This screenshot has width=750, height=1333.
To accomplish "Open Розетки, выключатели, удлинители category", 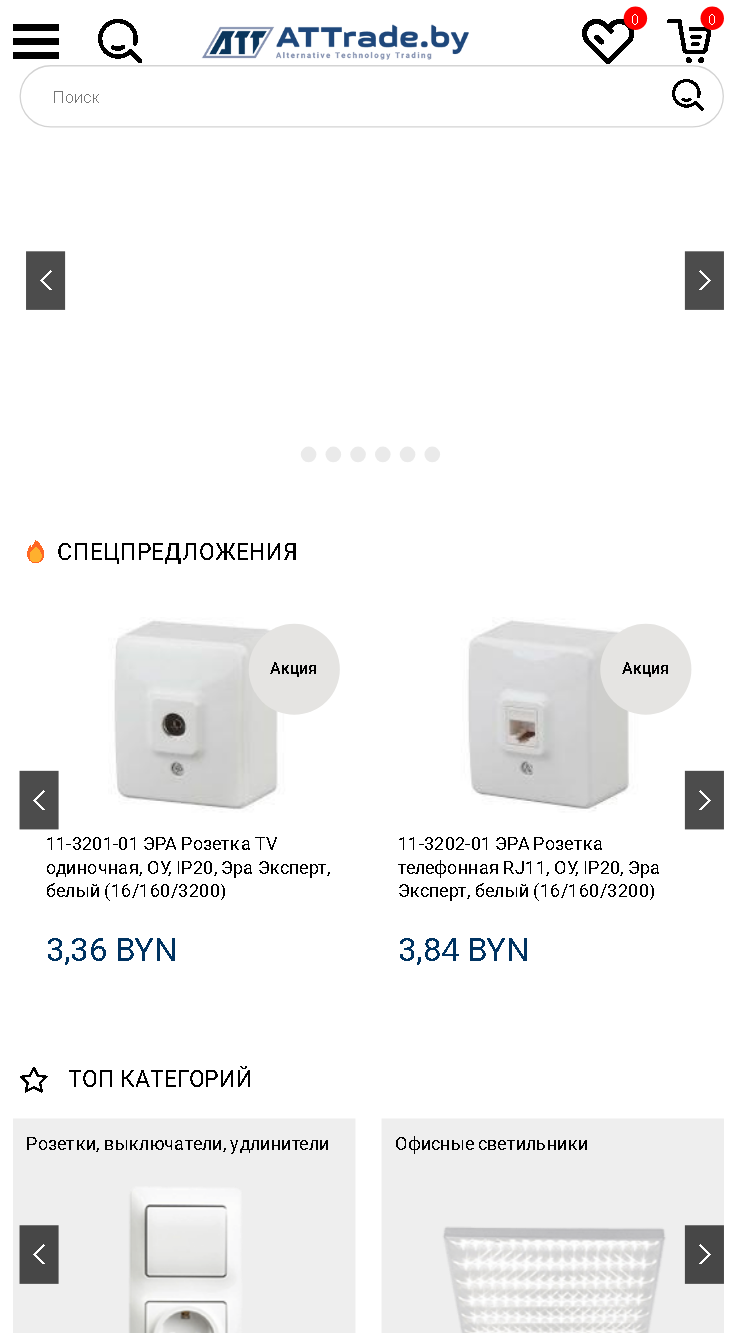I will [184, 1226].
